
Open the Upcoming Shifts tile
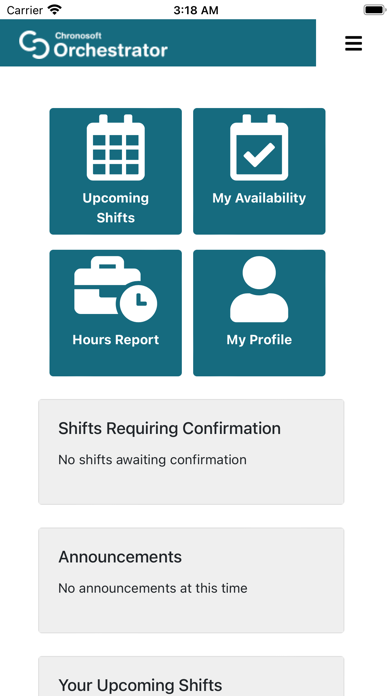(115, 171)
